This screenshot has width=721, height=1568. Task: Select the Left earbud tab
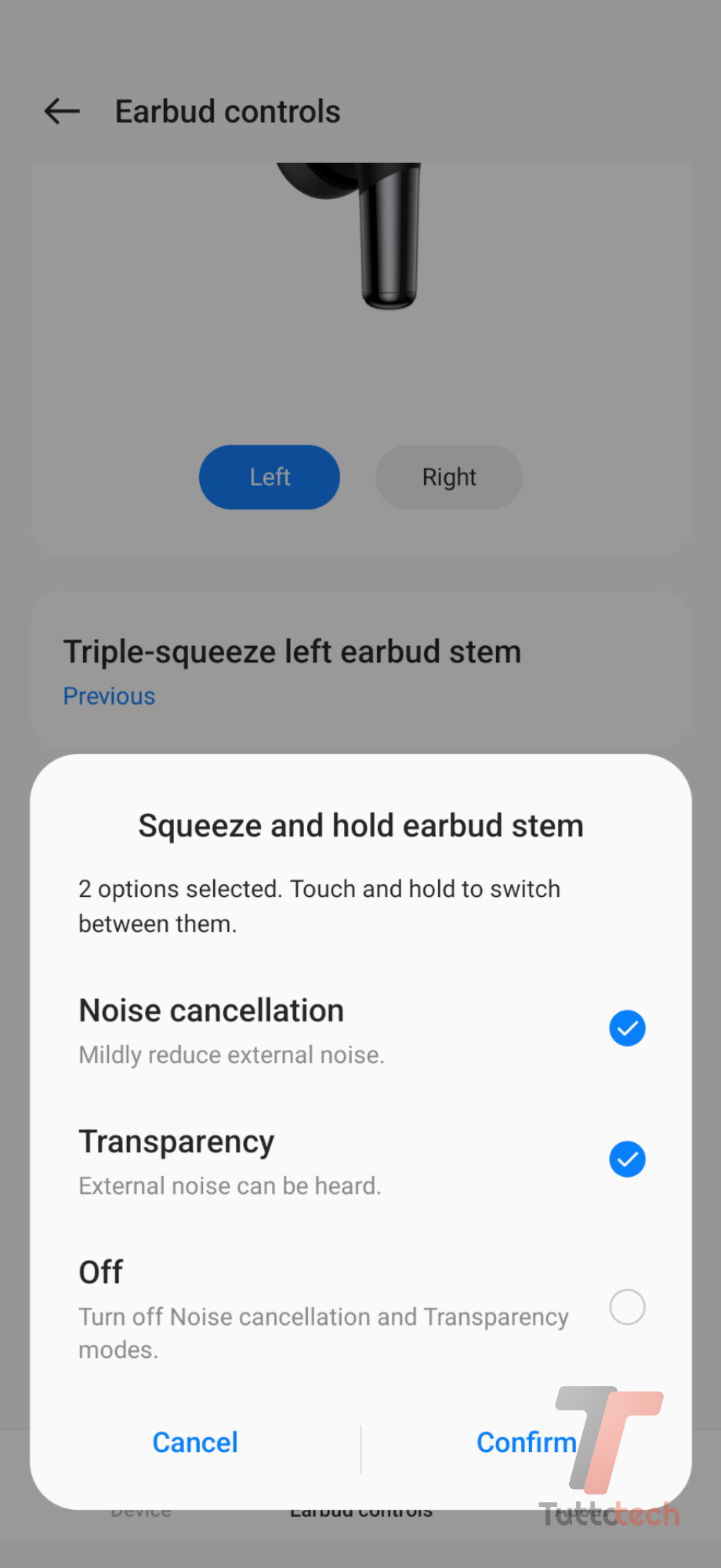coord(270,477)
